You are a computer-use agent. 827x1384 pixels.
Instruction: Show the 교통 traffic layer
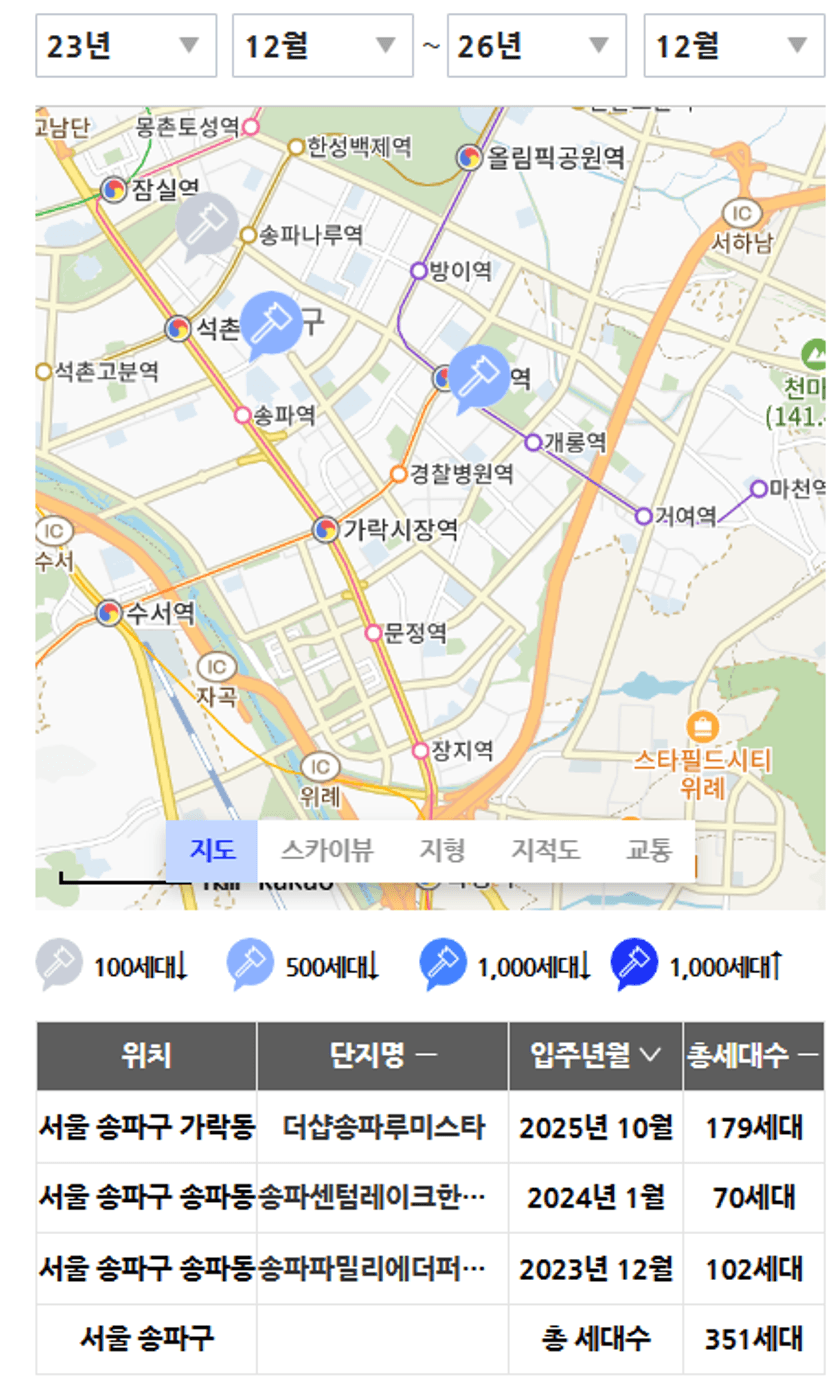click(649, 851)
